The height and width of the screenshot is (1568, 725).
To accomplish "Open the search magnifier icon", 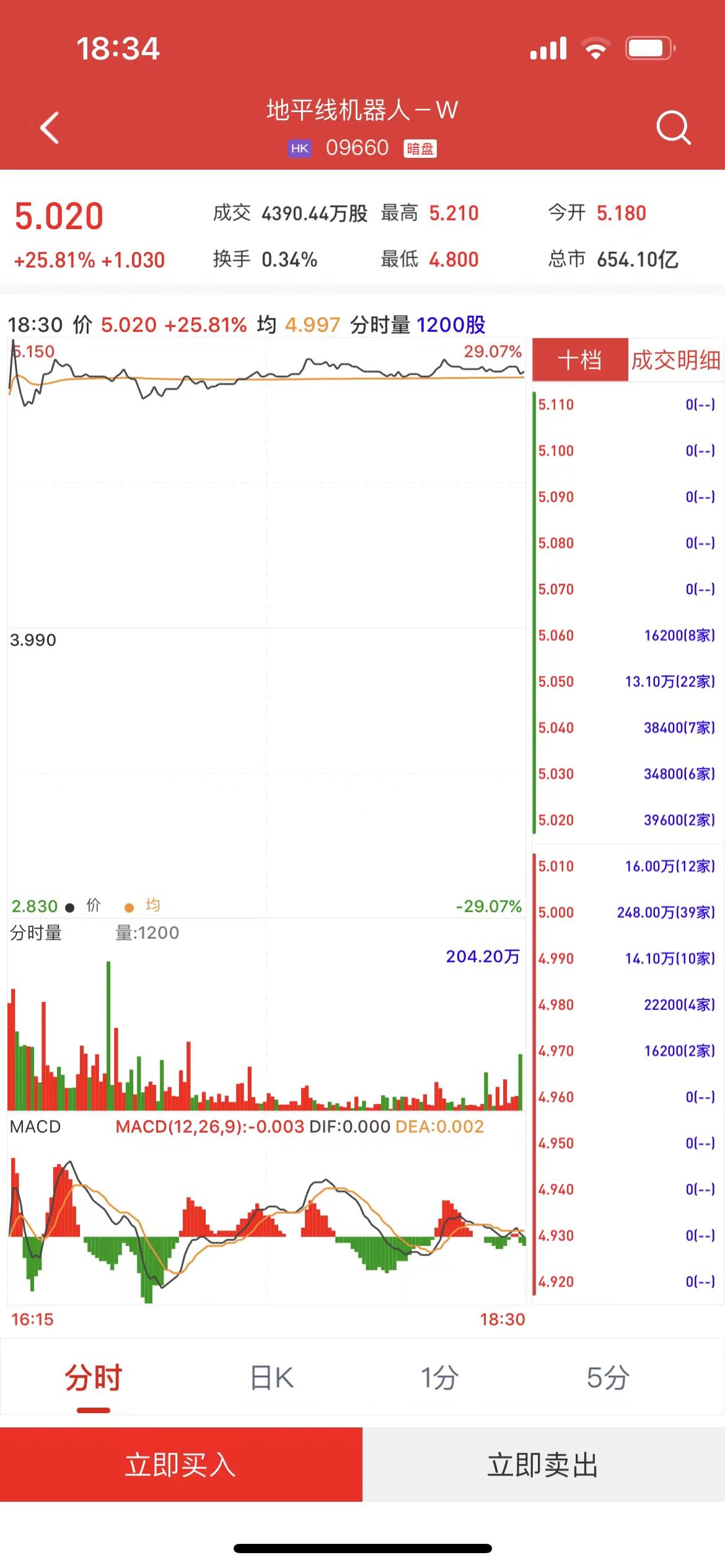I will click(673, 128).
